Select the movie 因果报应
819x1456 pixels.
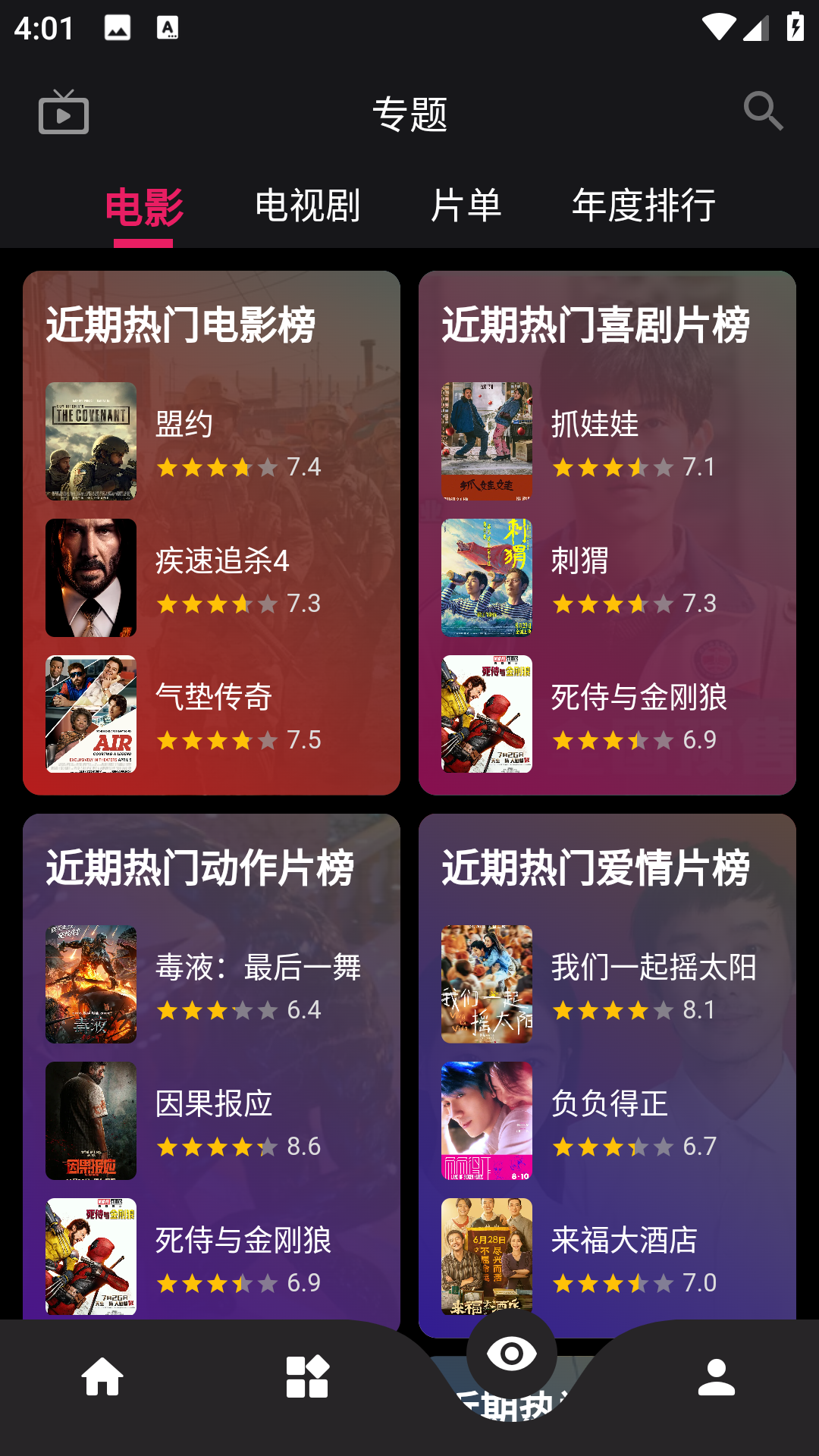point(212,1120)
